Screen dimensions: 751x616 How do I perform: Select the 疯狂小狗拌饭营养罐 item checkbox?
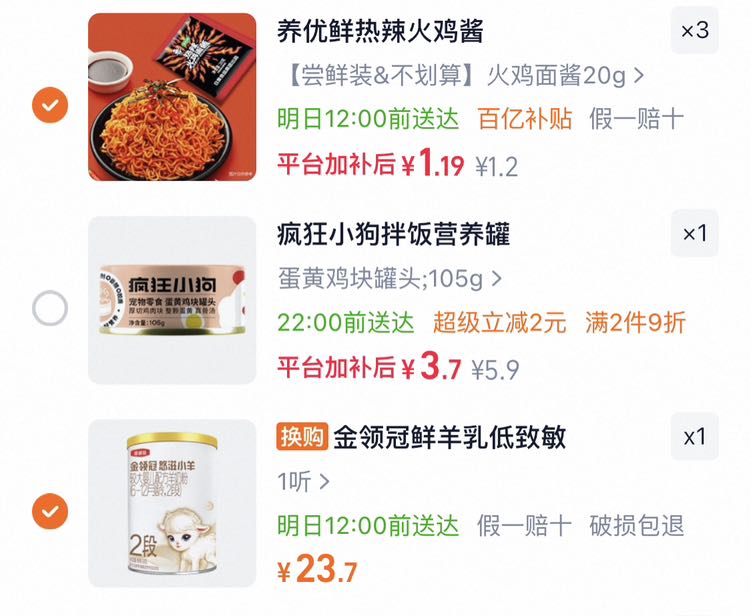pyautogui.click(x=50, y=308)
